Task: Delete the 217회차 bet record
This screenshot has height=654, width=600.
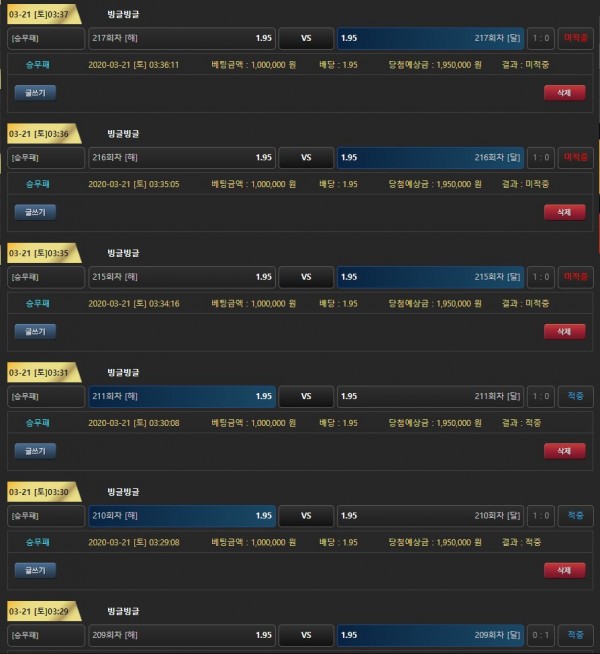Action: point(564,92)
